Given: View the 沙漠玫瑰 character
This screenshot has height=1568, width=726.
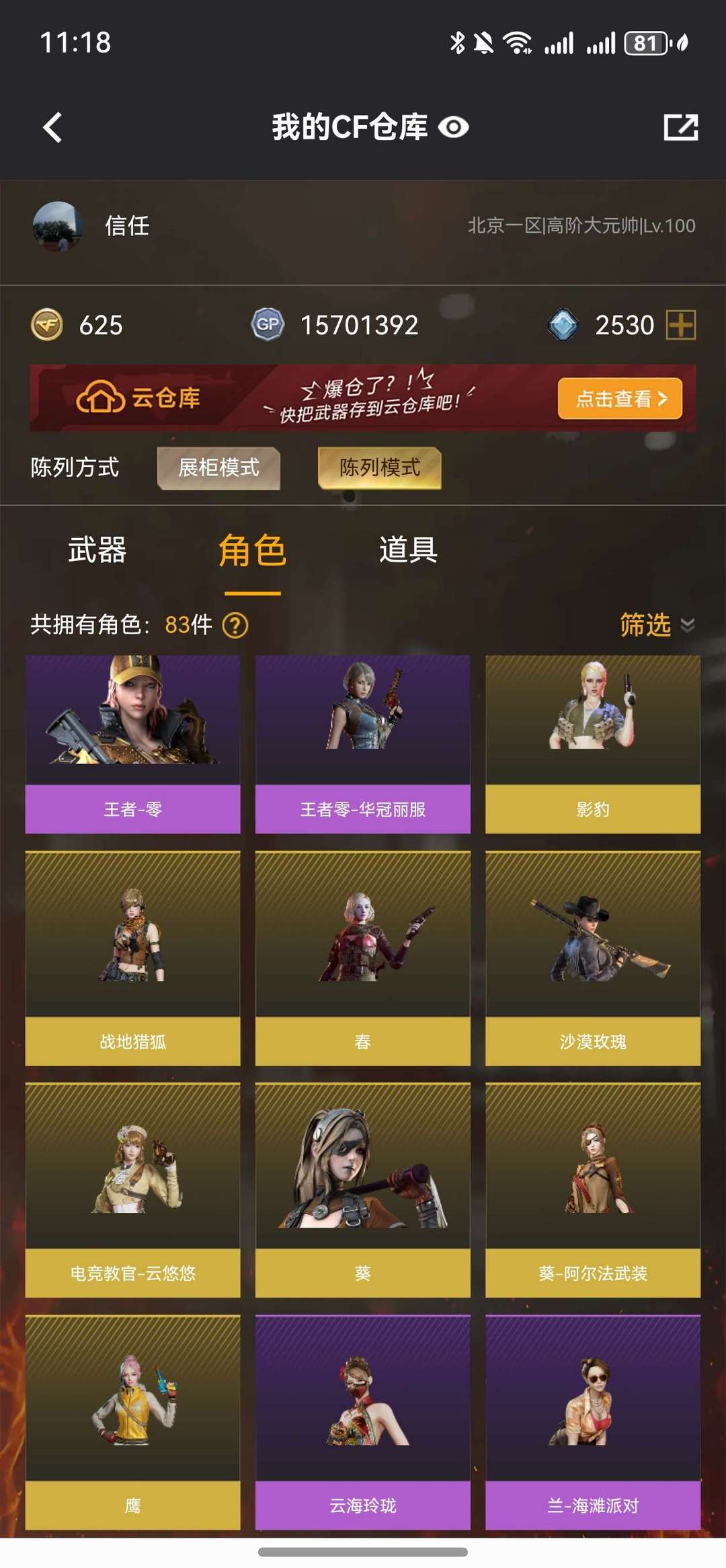Looking at the screenshot, I should click(592, 958).
